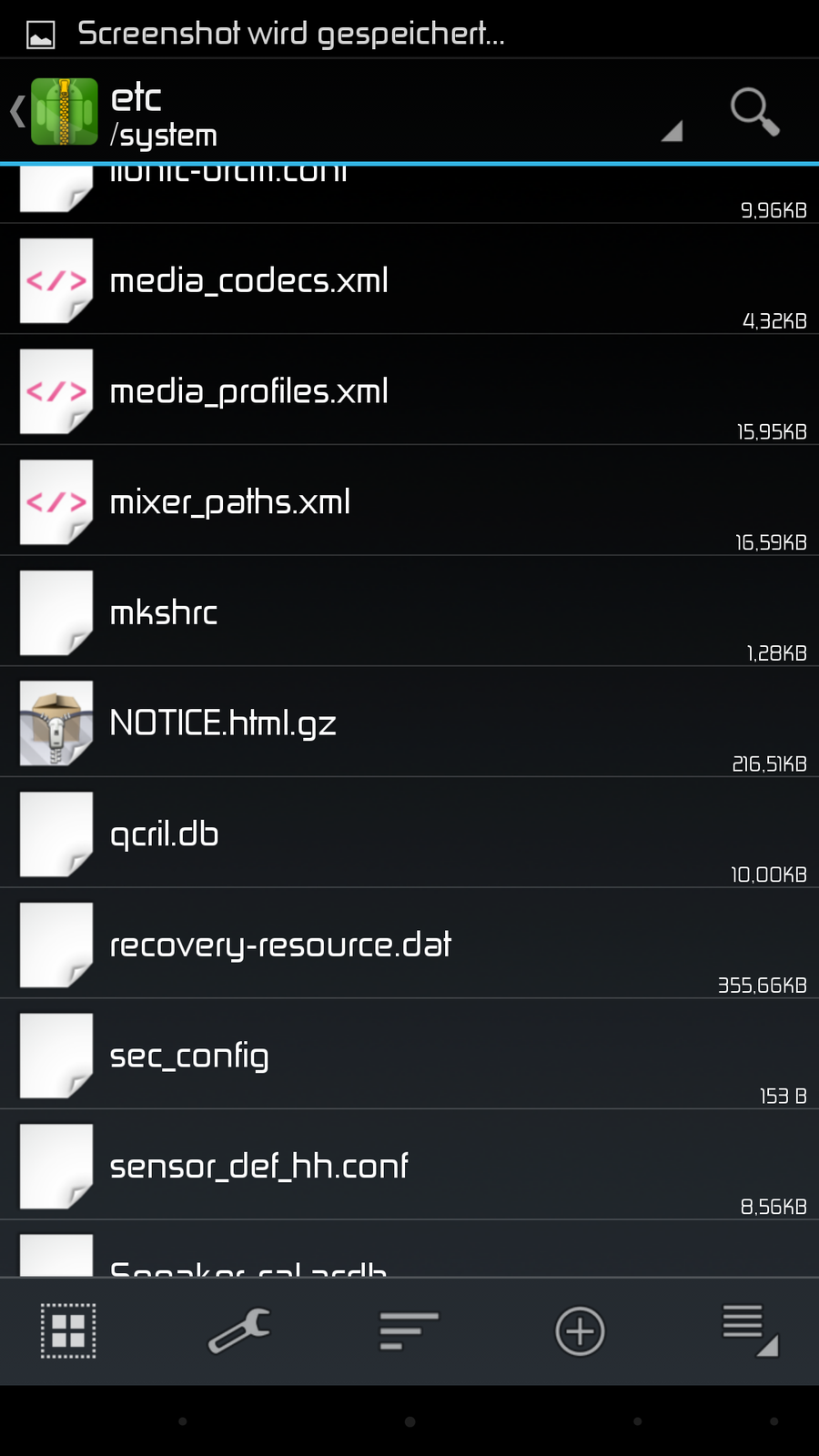The image size is (819, 1456).
Task: Open qcril.db file
Action: click(164, 834)
